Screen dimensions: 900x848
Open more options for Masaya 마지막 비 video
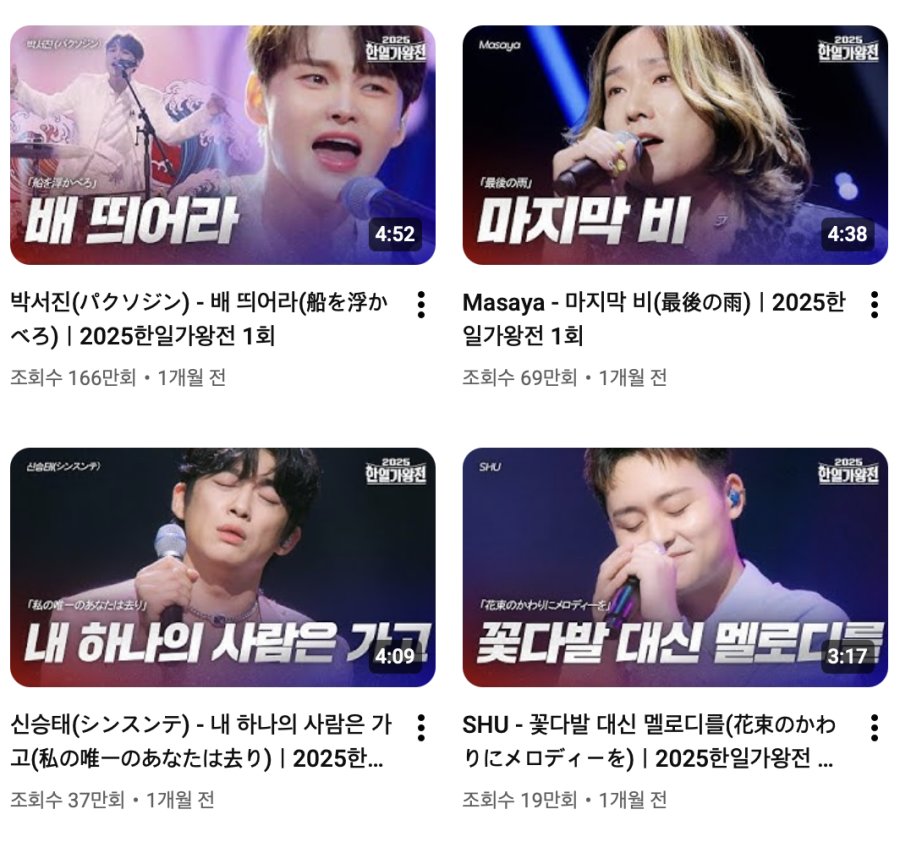click(874, 304)
